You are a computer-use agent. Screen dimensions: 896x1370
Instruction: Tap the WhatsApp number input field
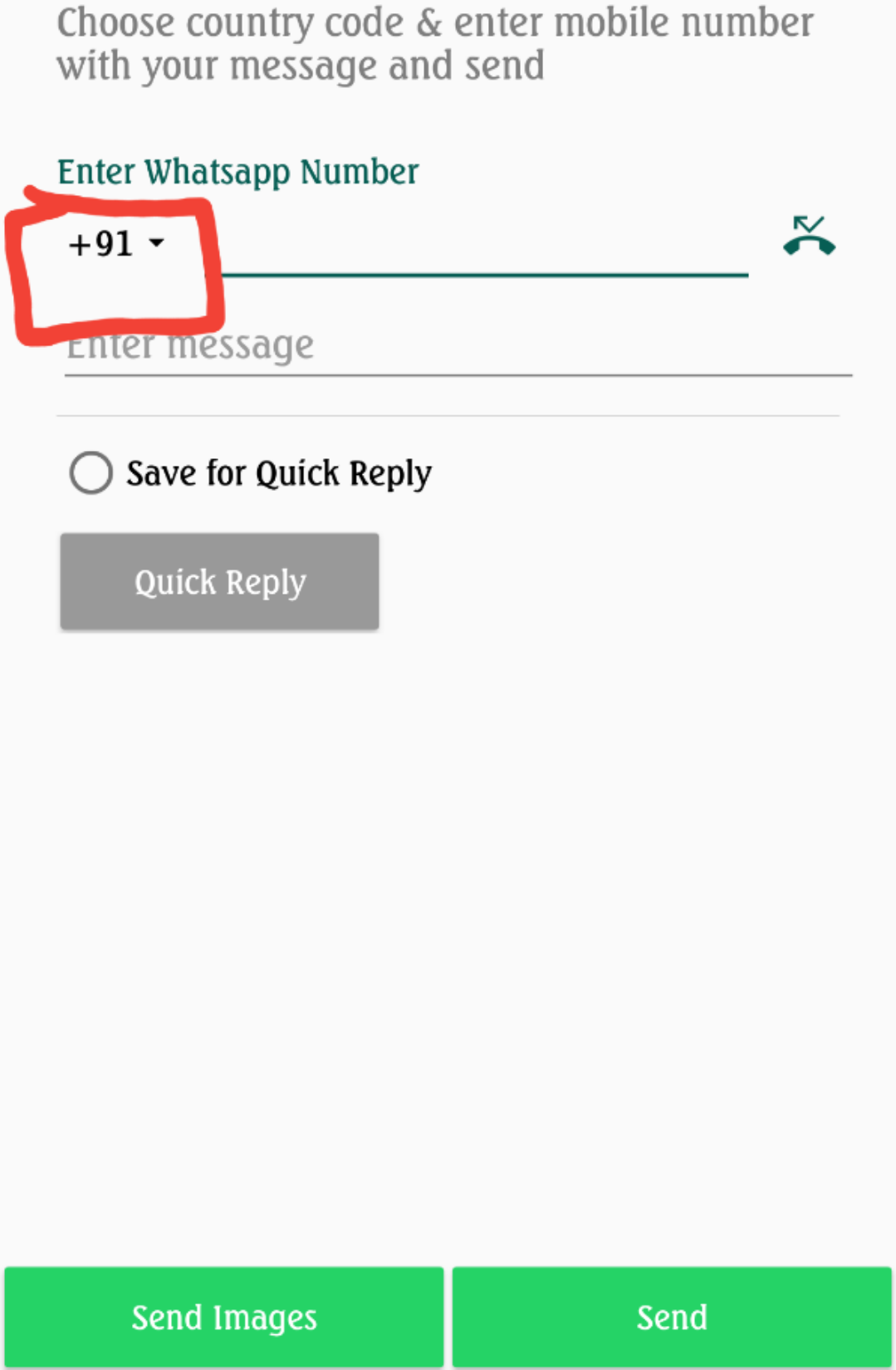pyautogui.click(x=482, y=246)
